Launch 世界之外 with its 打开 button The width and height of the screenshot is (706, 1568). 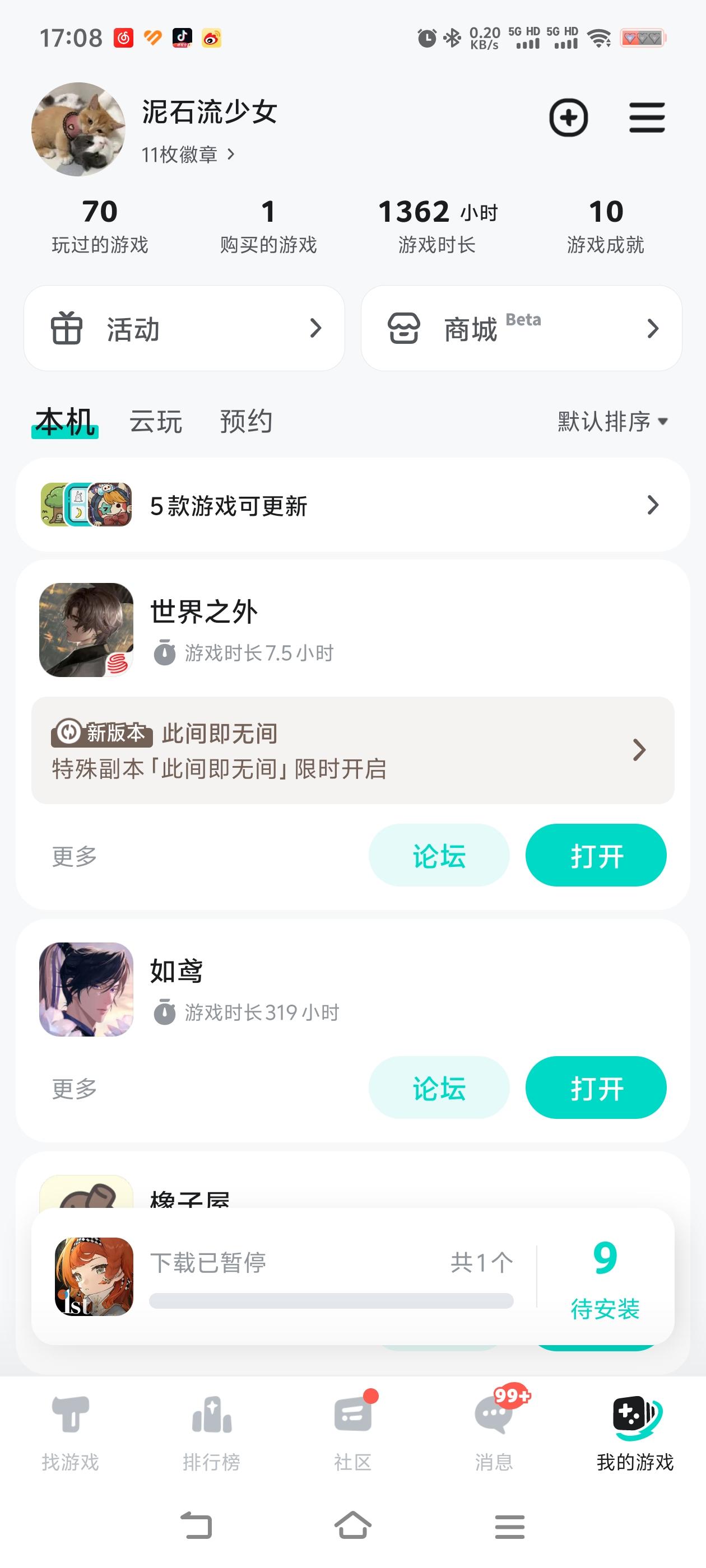595,855
